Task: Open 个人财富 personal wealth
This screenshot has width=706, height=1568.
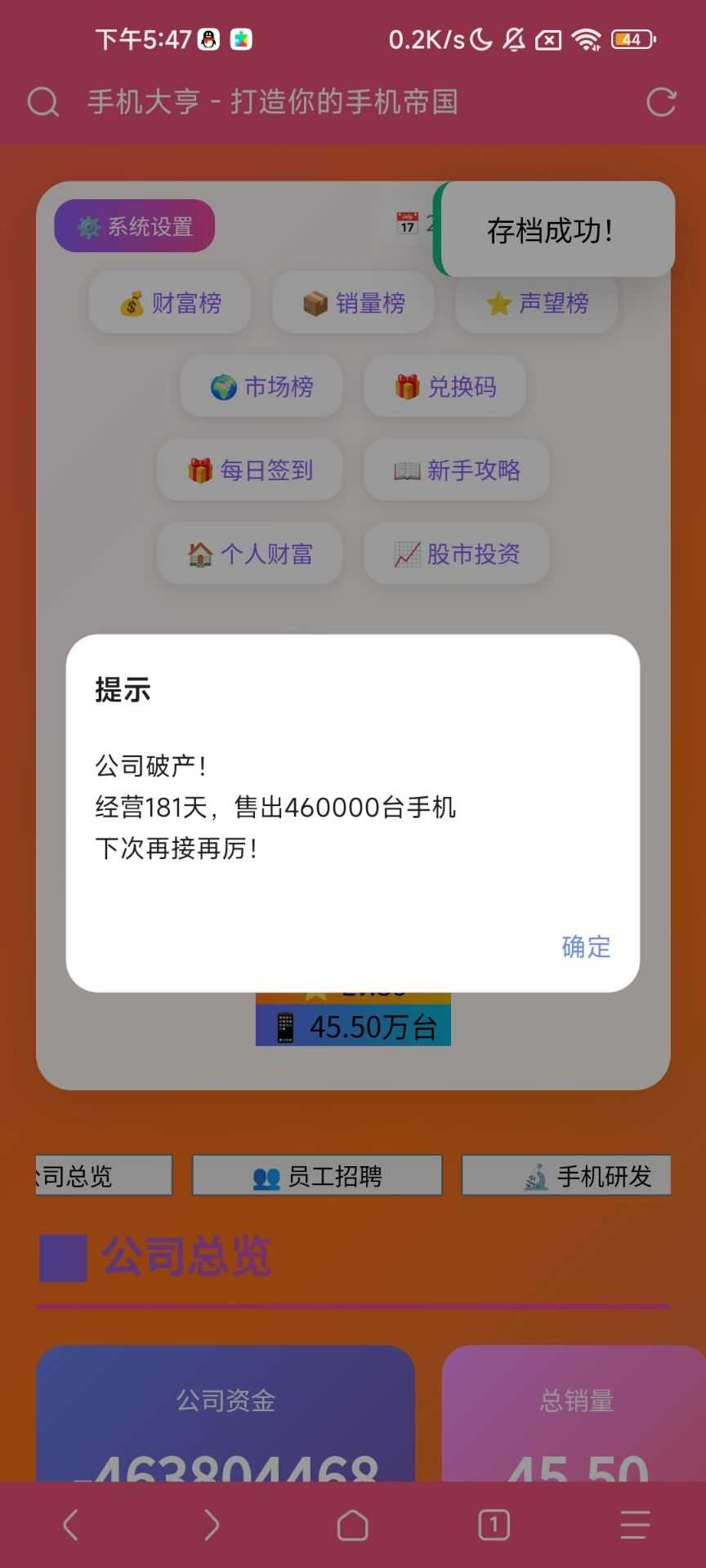Action: 249,554
